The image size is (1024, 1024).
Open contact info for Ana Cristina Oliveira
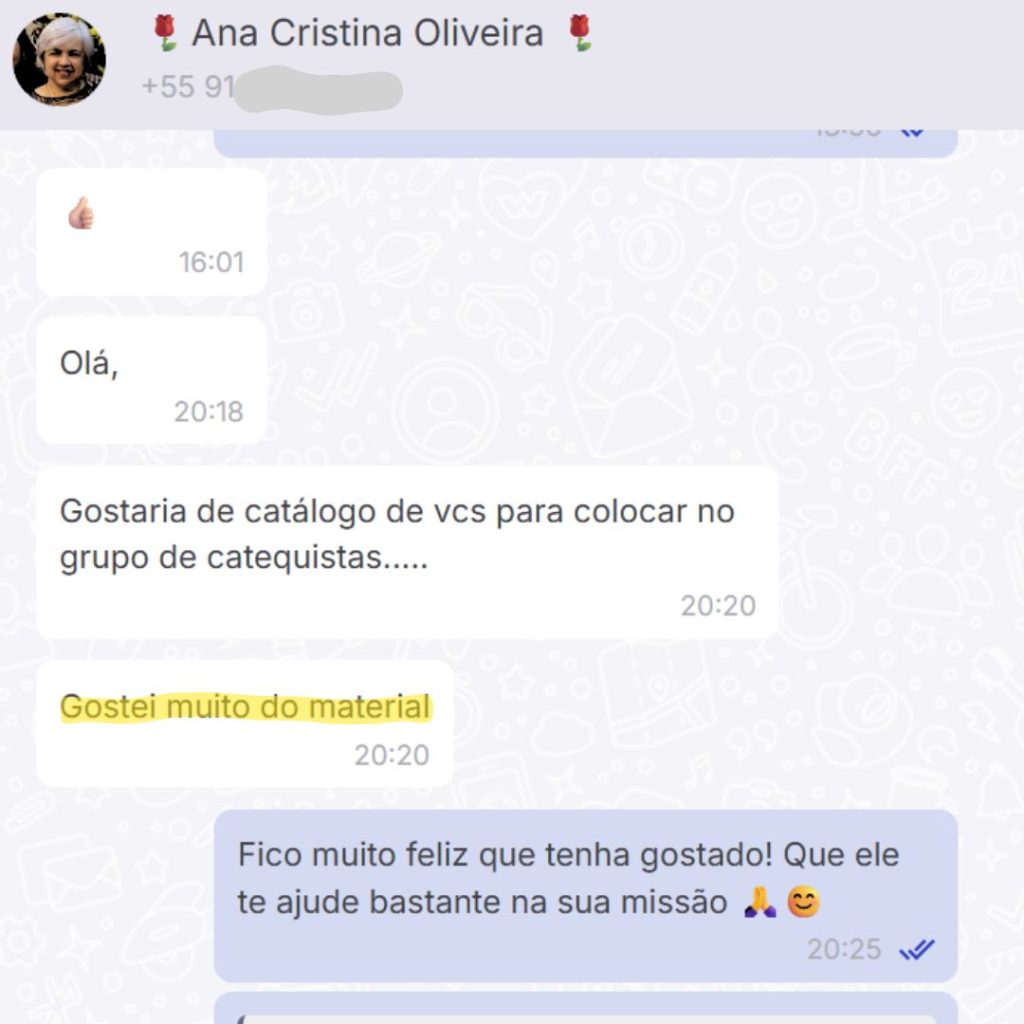[x=367, y=34]
